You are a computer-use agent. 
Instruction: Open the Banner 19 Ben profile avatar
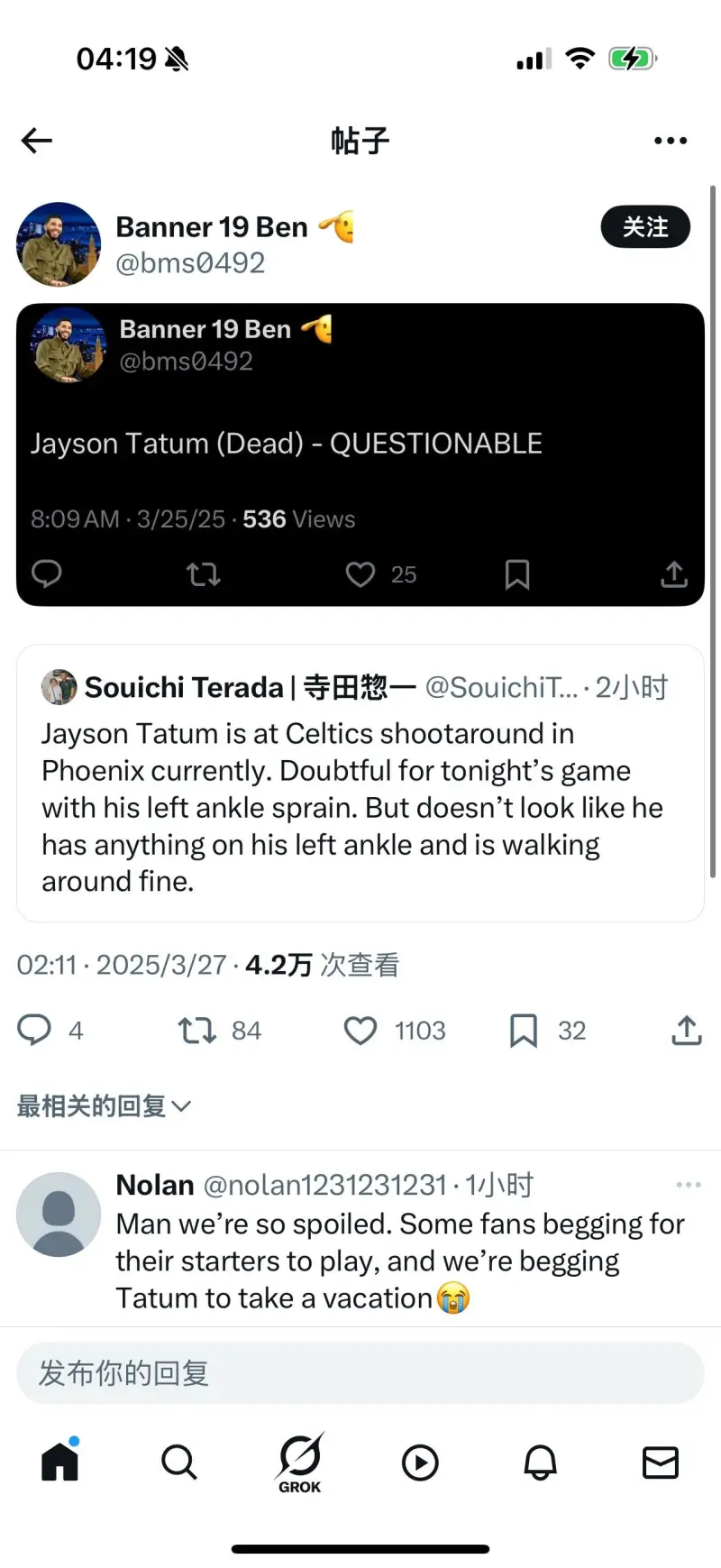coord(59,244)
